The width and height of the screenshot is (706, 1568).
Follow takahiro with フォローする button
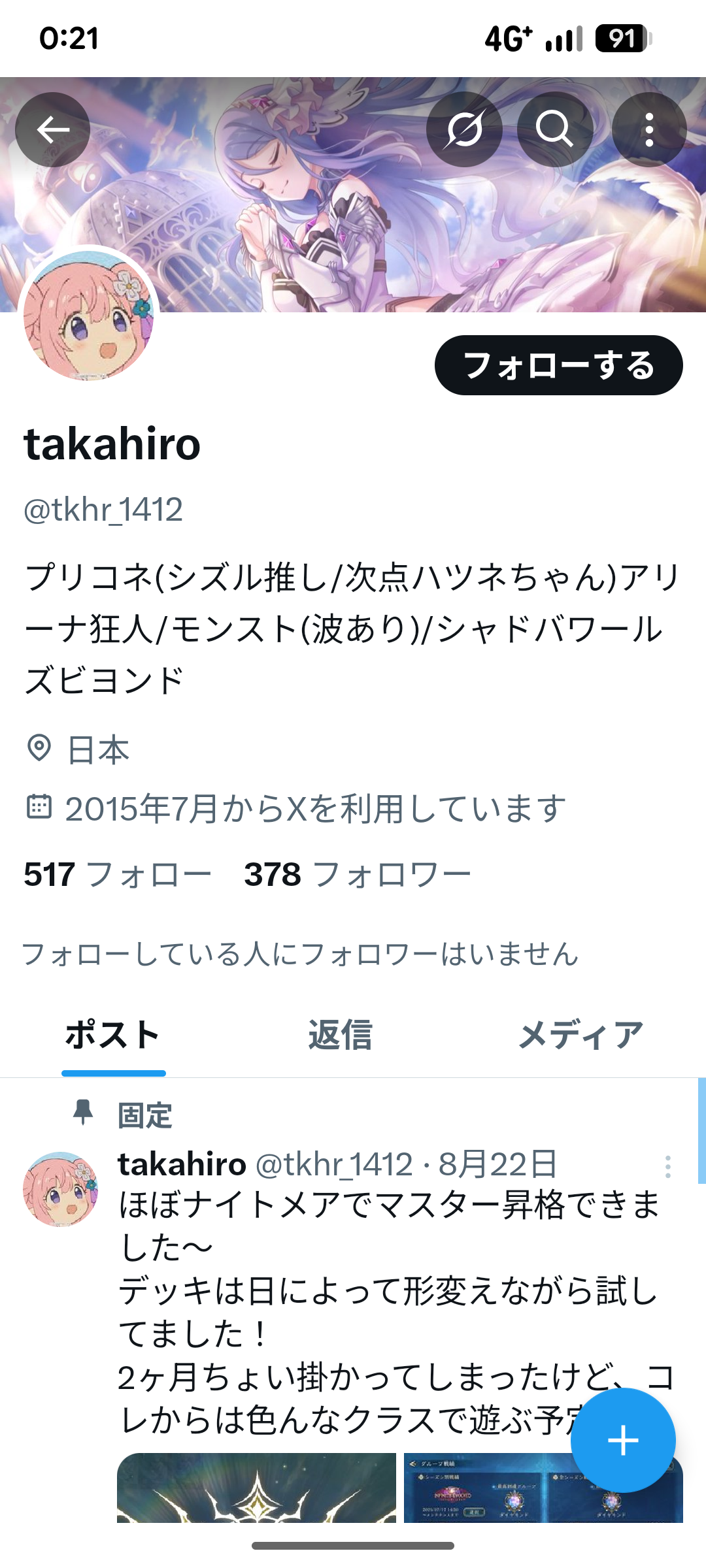pyautogui.click(x=558, y=365)
